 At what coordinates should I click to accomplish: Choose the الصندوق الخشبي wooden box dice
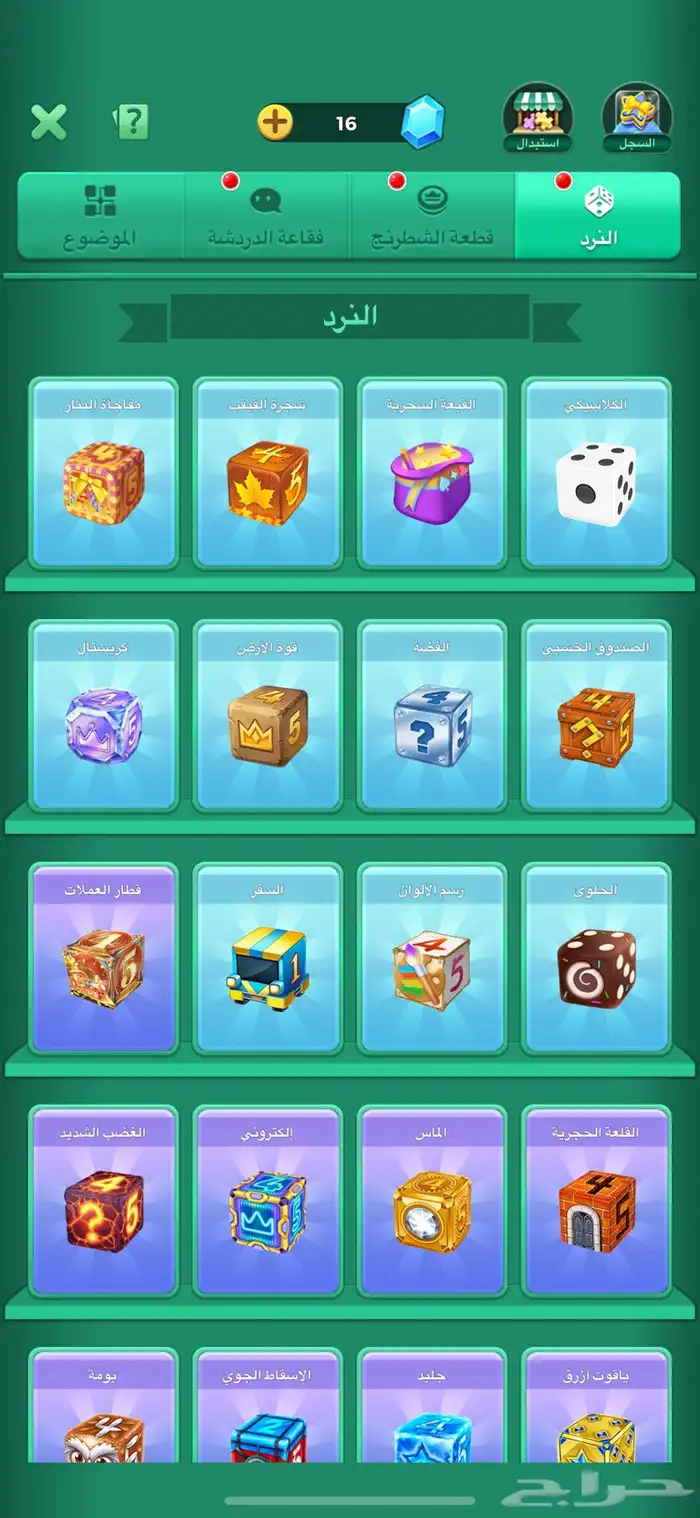click(596, 716)
